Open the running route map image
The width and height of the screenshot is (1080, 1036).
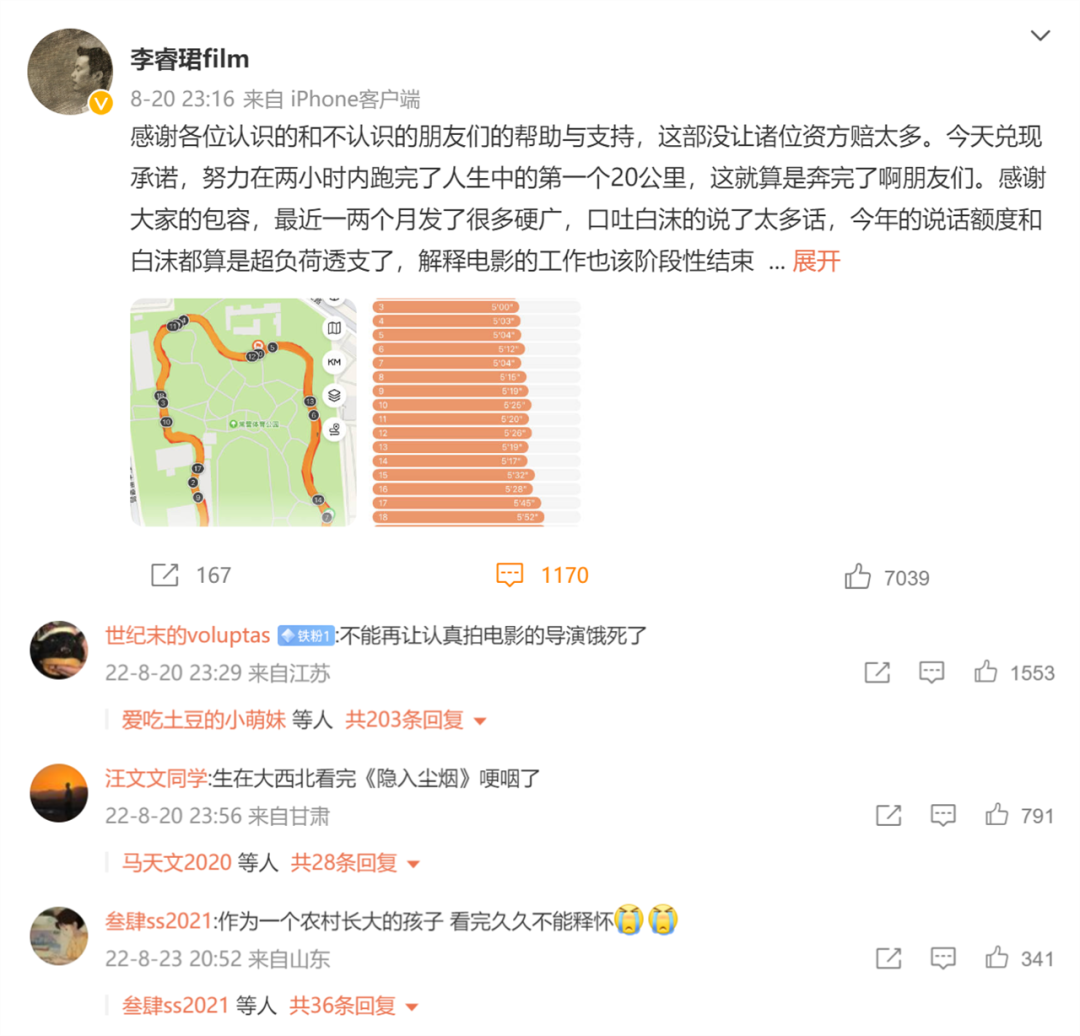pos(243,412)
